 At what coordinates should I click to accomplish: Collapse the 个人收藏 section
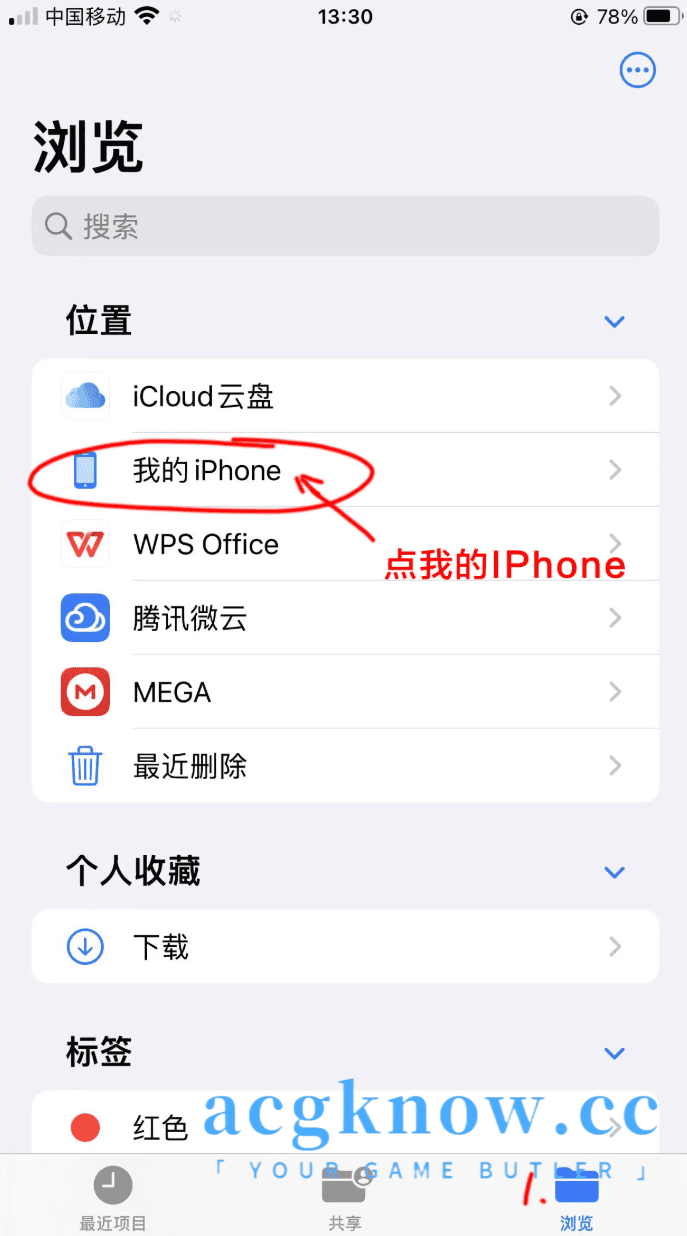click(614, 872)
